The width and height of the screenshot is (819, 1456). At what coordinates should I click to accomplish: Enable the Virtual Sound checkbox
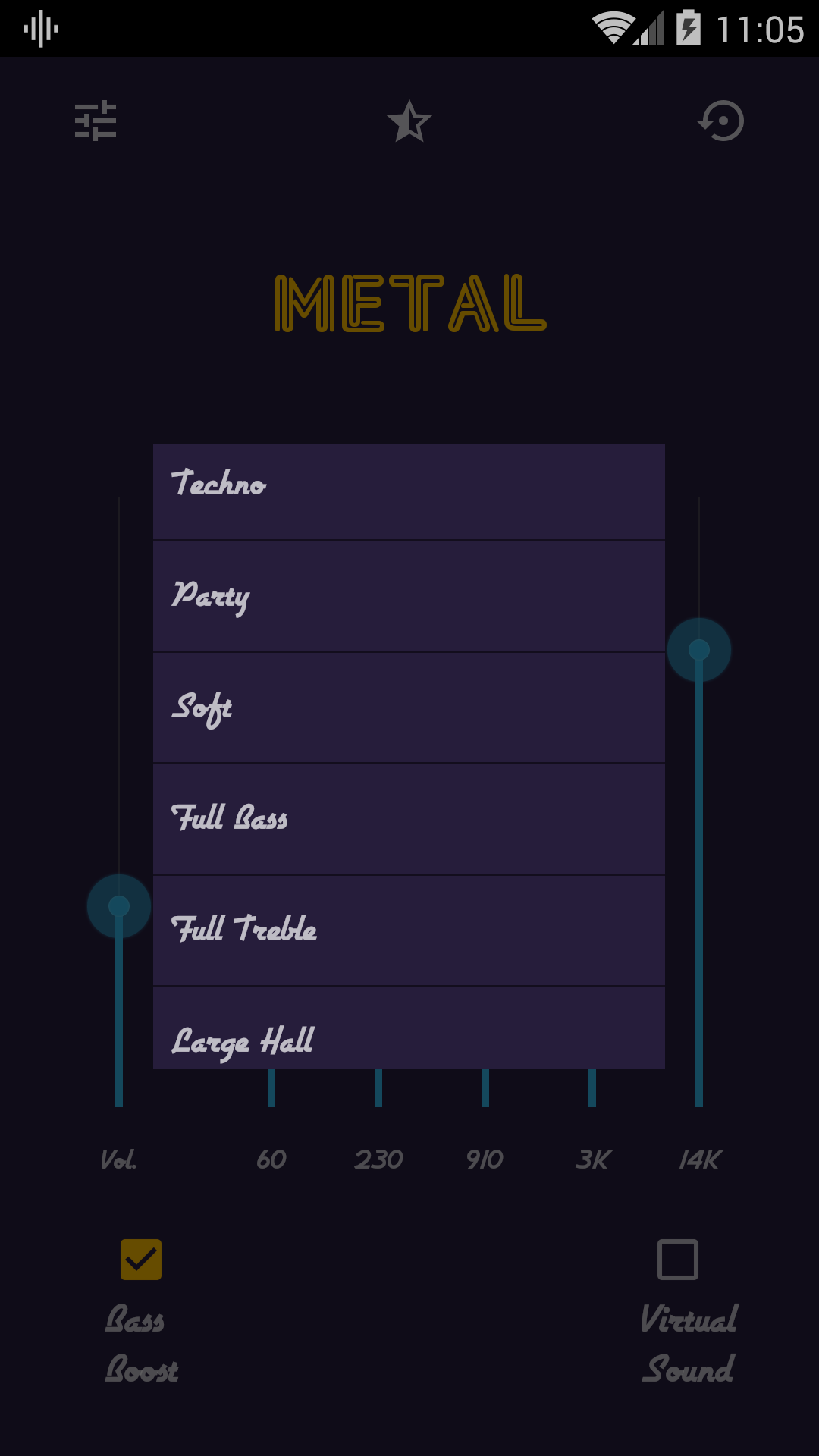678,1260
